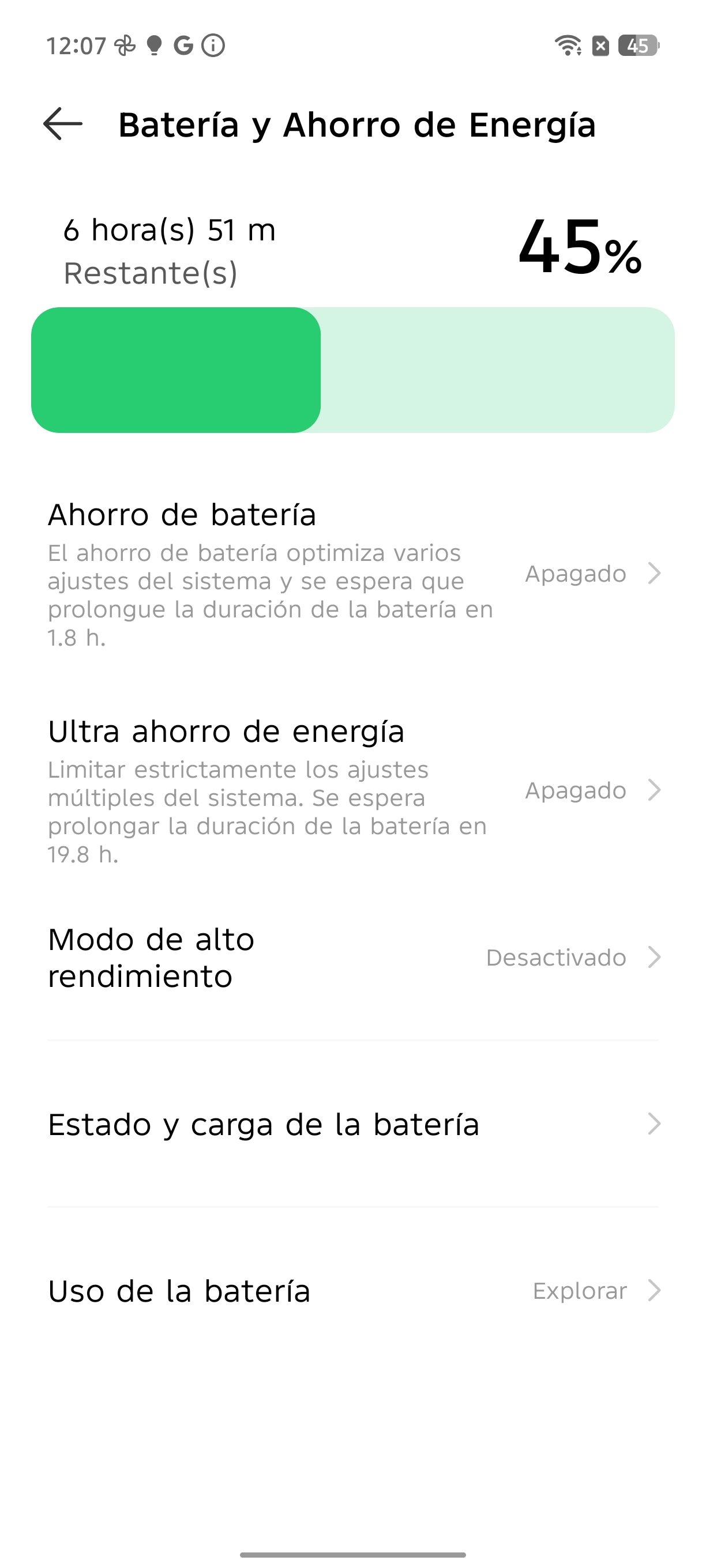706x1568 pixels.
Task: Select Modo de alto rendimiento
Action: [x=354, y=958]
